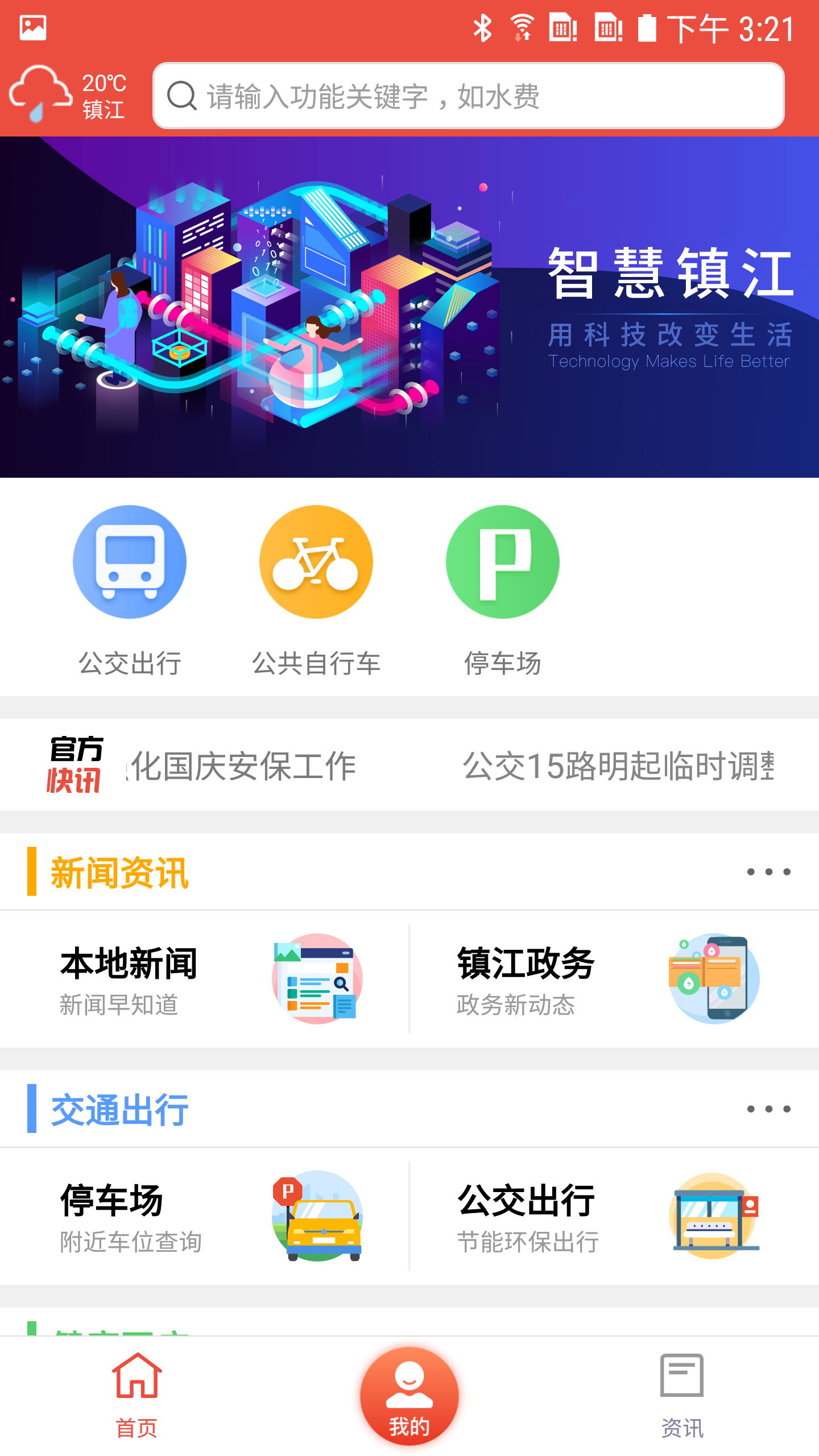Open the 资讯 news tab
The width and height of the screenshot is (819, 1456).
tap(682, 1393)
